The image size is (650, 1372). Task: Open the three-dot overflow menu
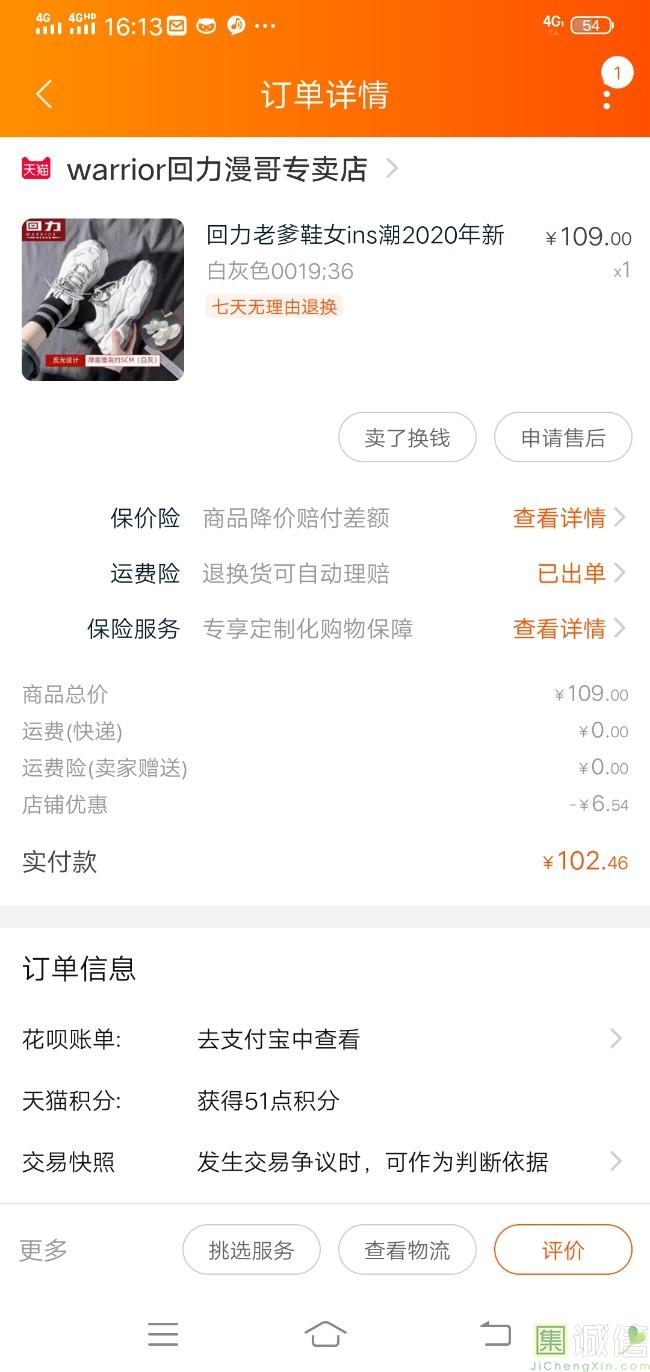pos(607,97)
